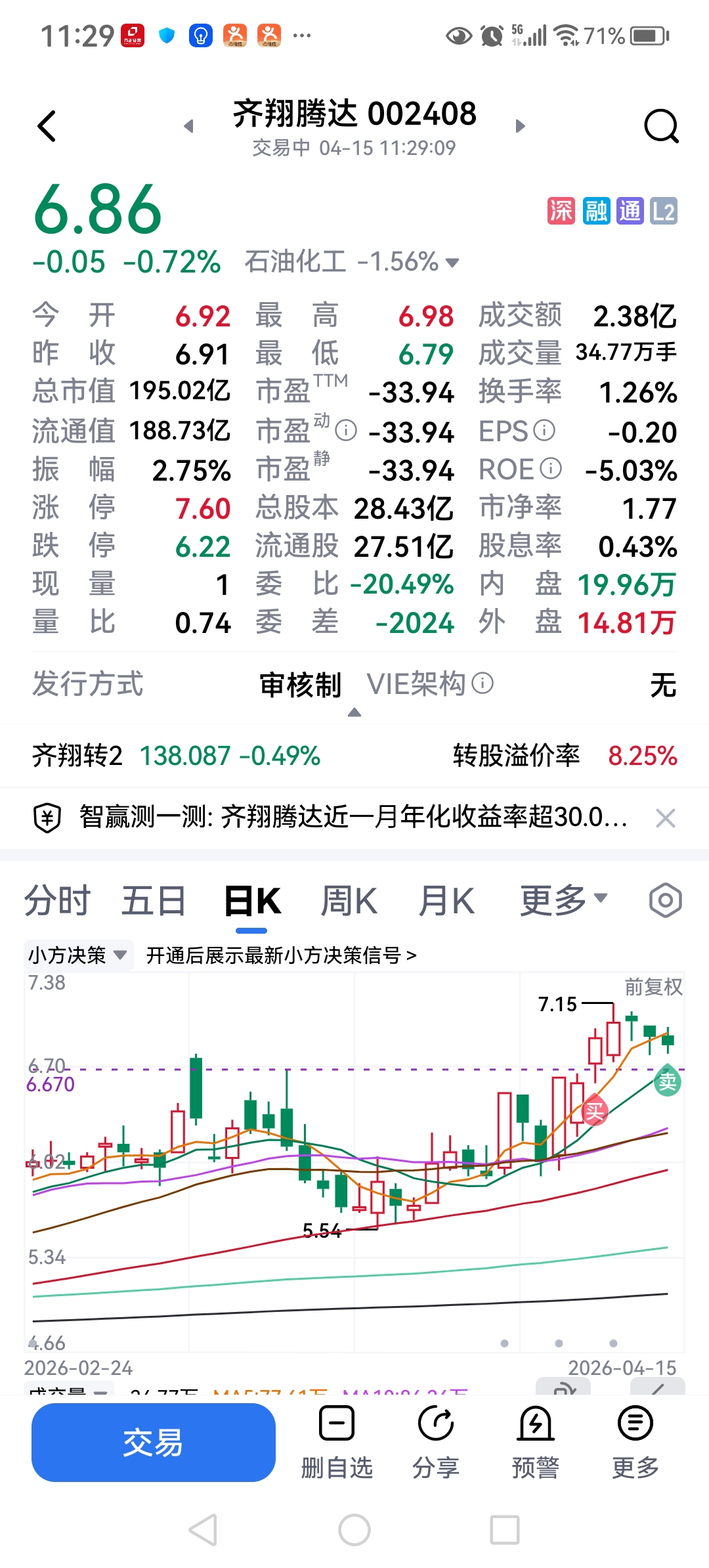This screenshot has width=709, height=1568.
Task: Open chart settings hexagon icon
Action: pos(665,900)
